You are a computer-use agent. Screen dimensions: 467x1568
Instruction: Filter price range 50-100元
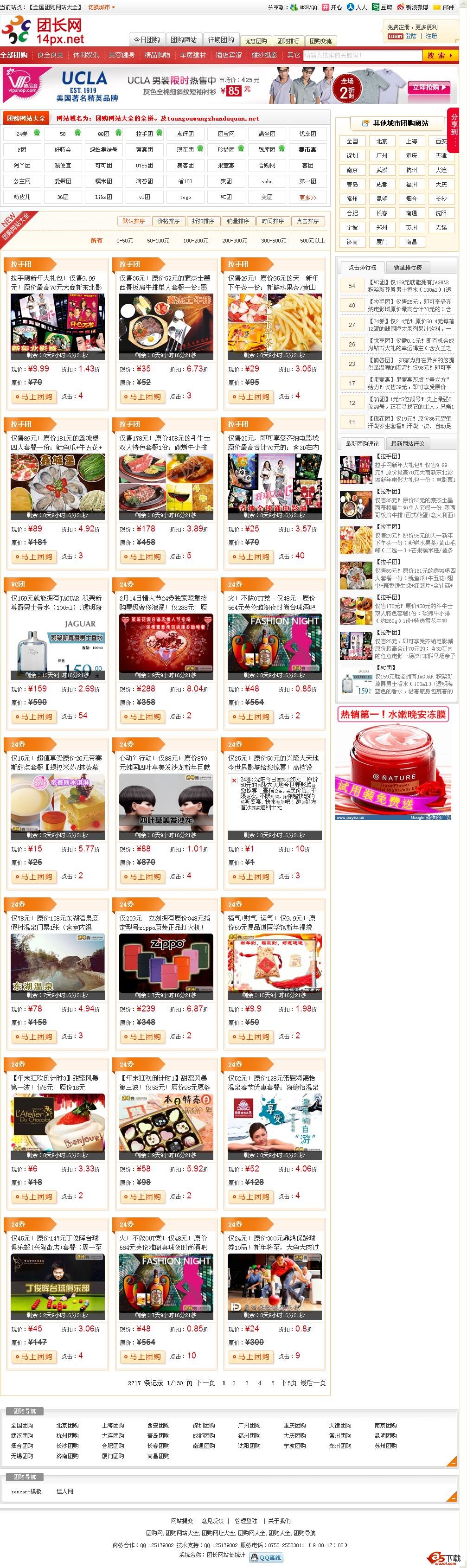(158, 240)
